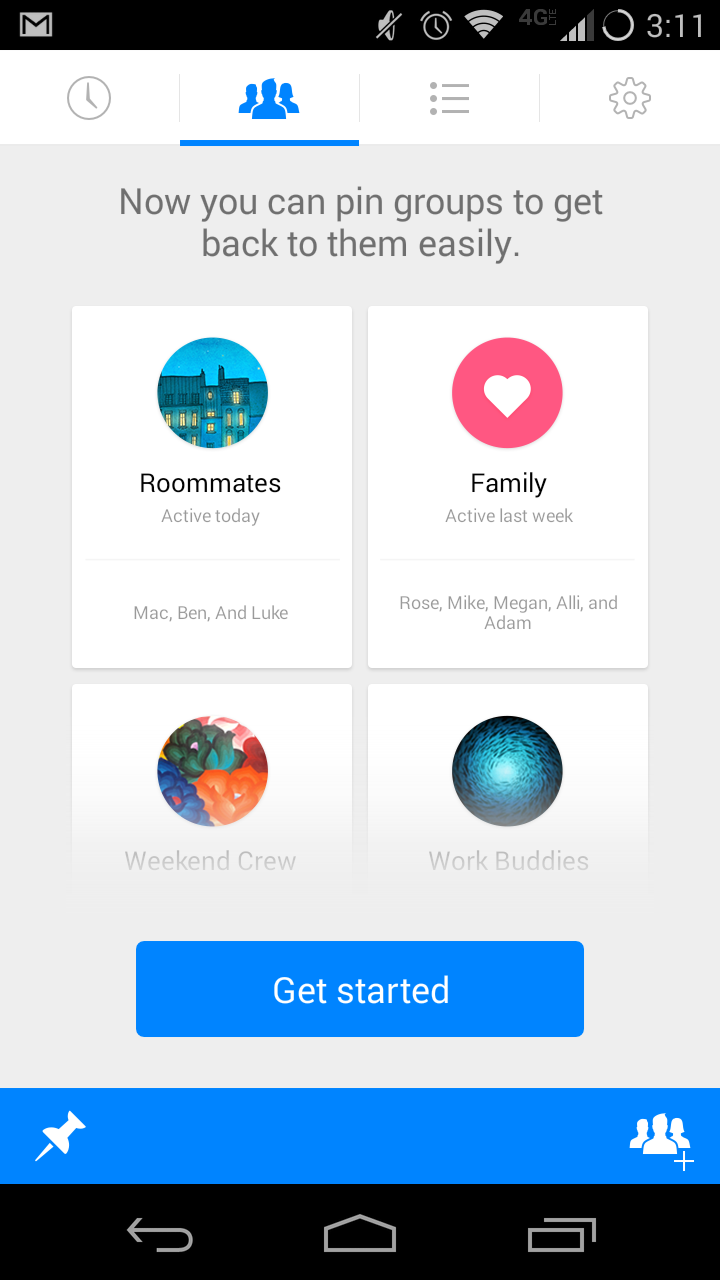Go to the settings gear tab
The width and height of the screenshot is (720, 1280).
coord(629,98)
